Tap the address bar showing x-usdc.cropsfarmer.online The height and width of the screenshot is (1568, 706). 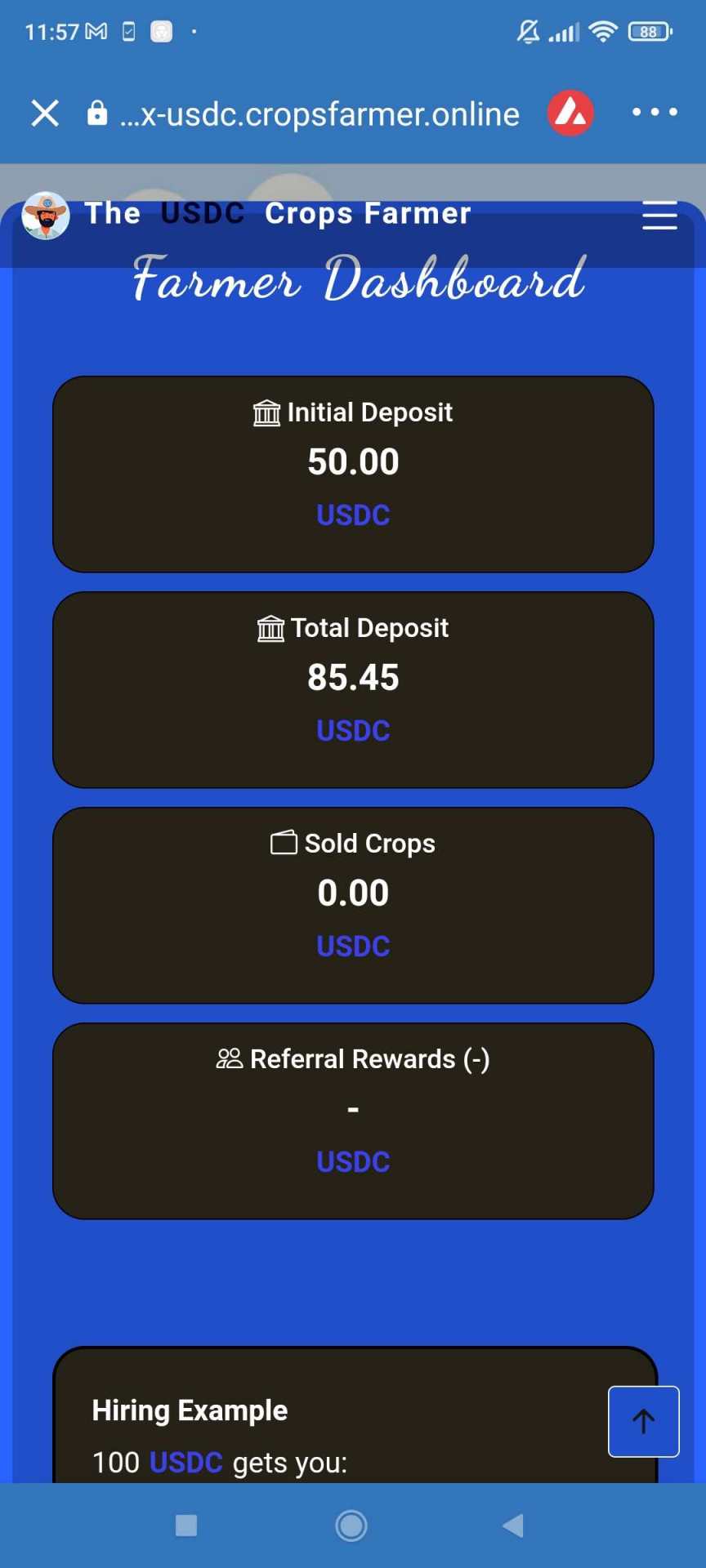click(x=319, y=114)
